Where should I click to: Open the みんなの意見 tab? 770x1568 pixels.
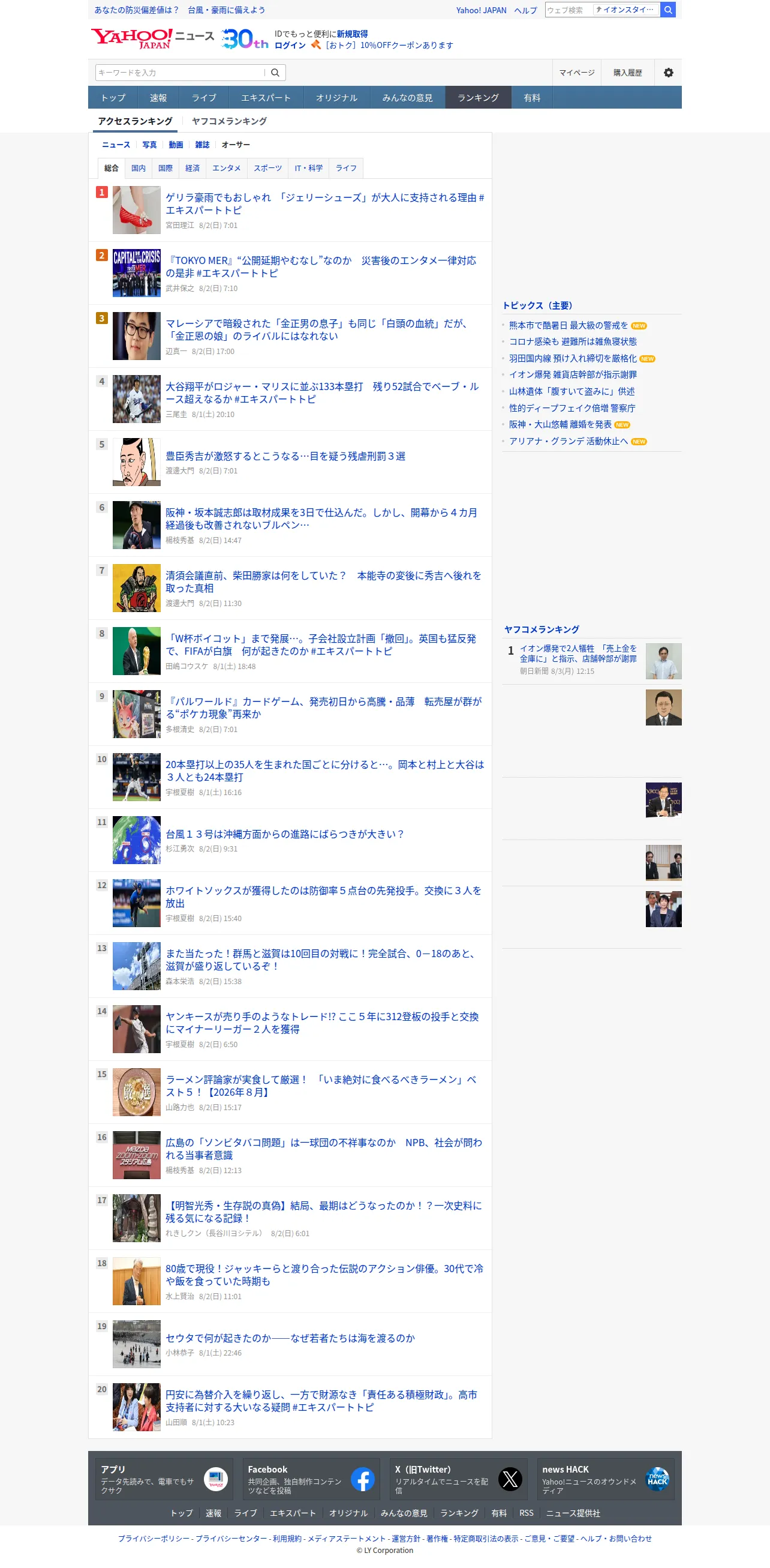point(407,97)
